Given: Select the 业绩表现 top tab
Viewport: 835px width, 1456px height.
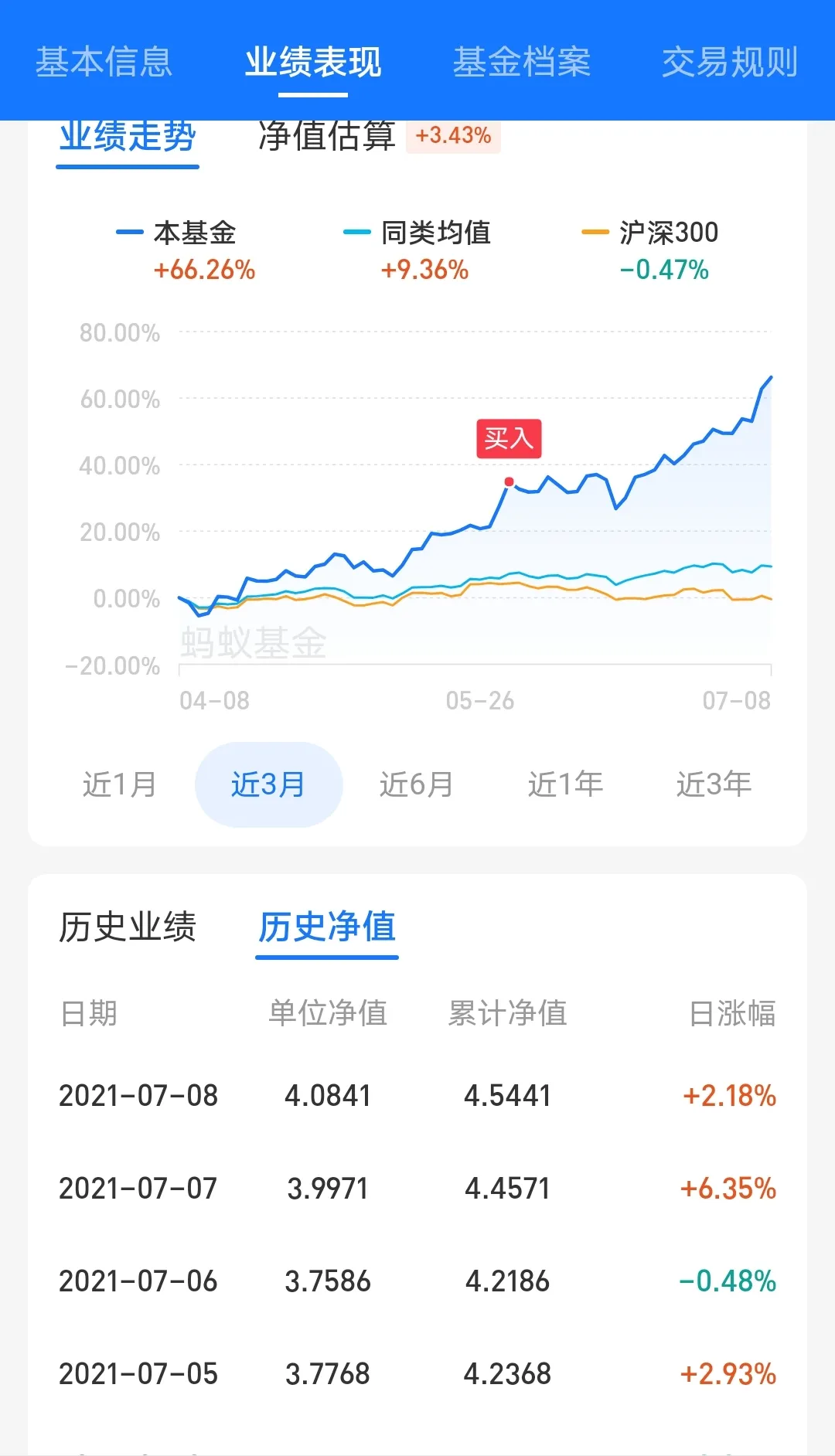Looking at the screenshot, I should [313, 62].
